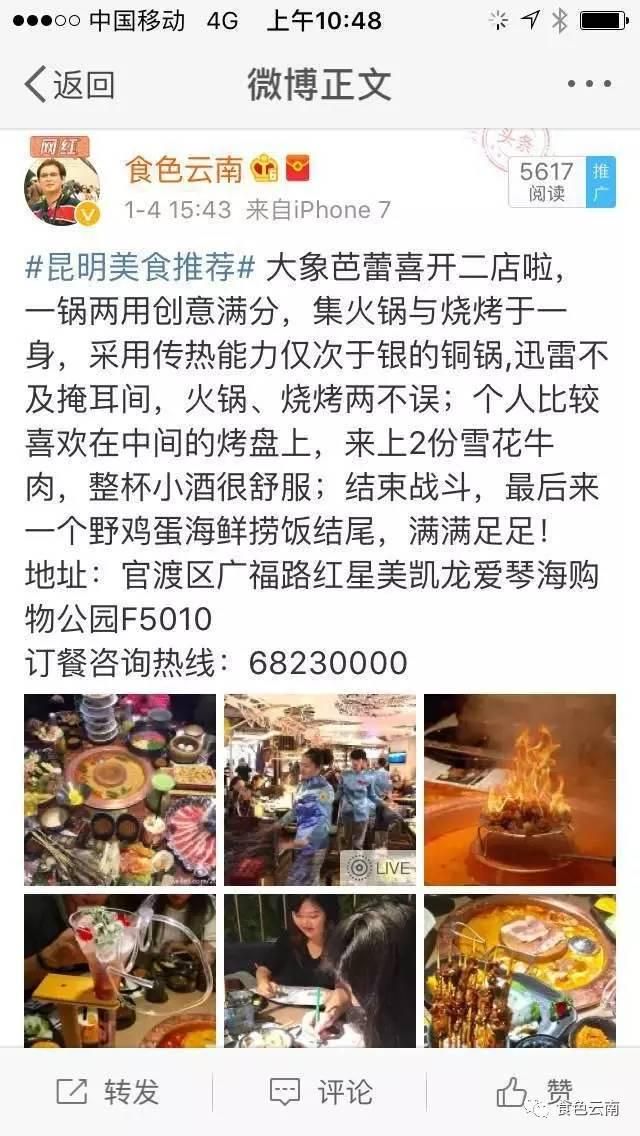View the flaming dish photo
Image resolution: width=640 pixels, height=1136 pixels.
tap(520, 790)
